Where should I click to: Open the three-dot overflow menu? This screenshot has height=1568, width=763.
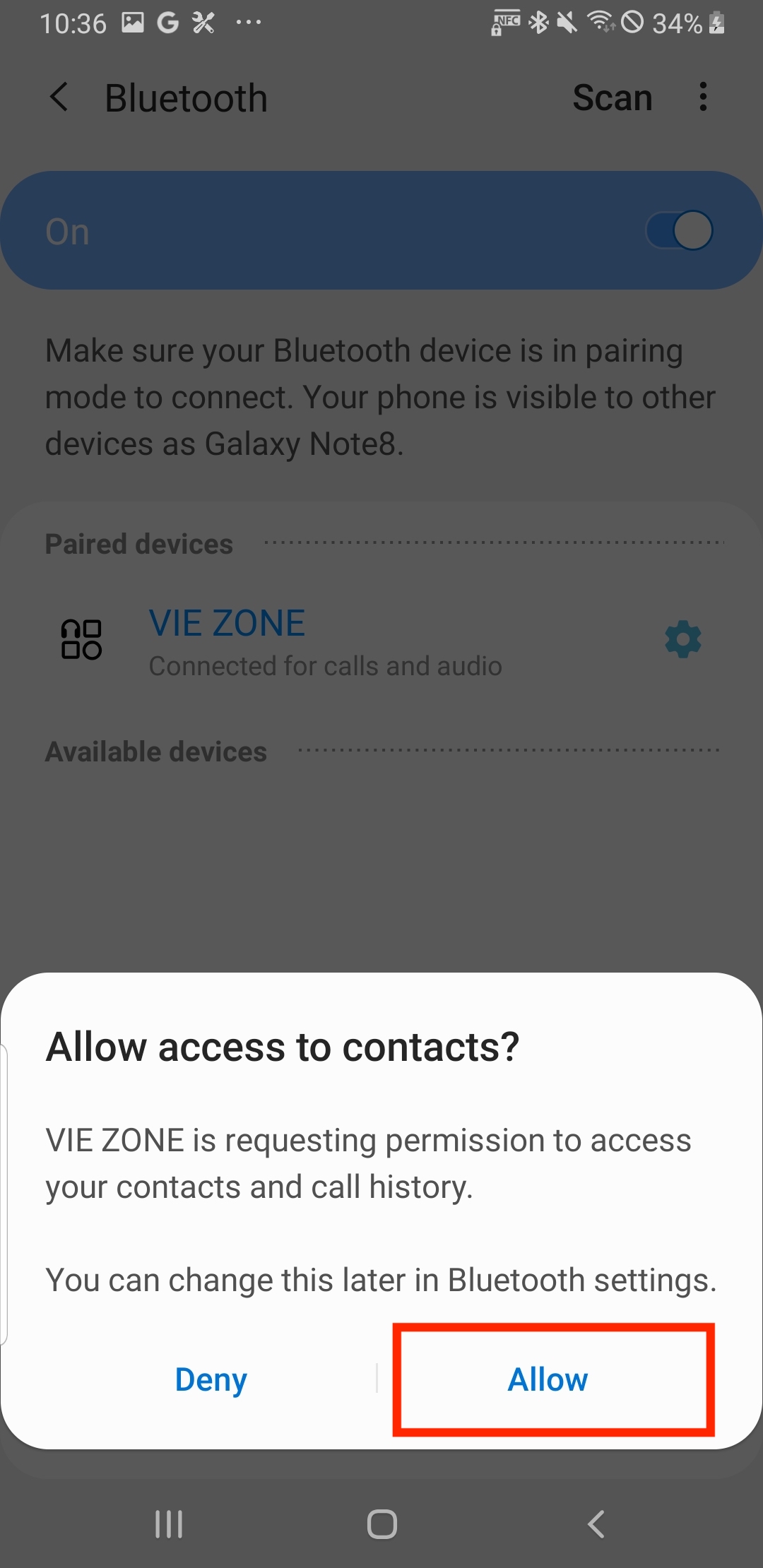tap(703, 97)
